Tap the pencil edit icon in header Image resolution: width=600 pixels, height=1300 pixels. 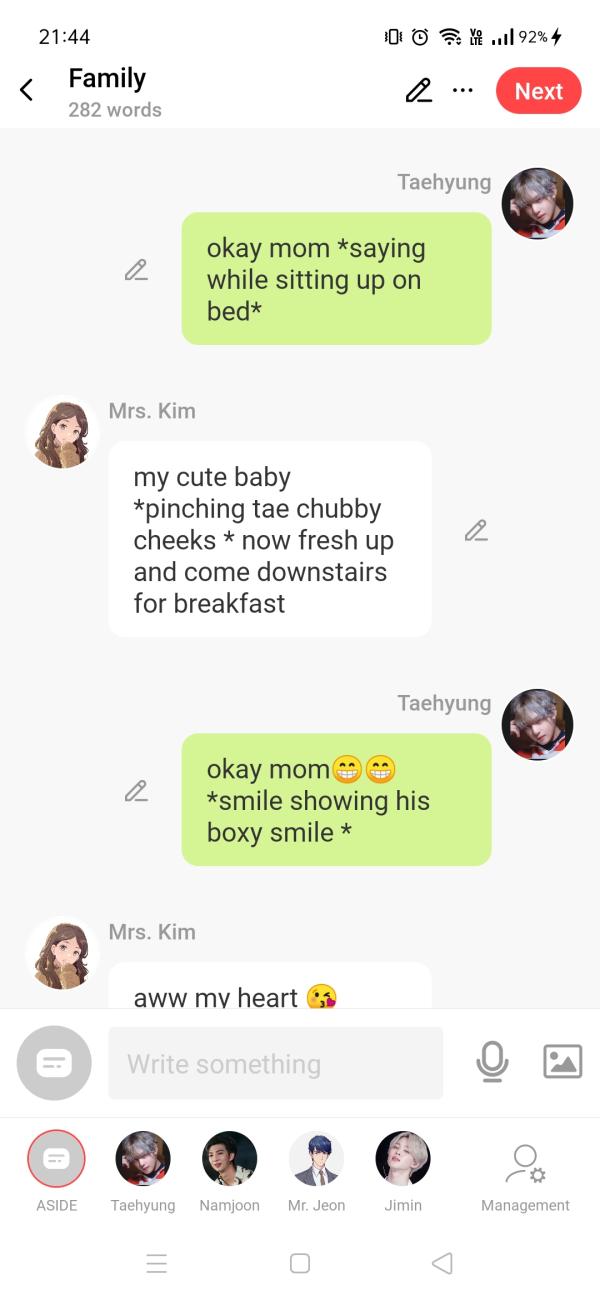click(x=419, y=91)
